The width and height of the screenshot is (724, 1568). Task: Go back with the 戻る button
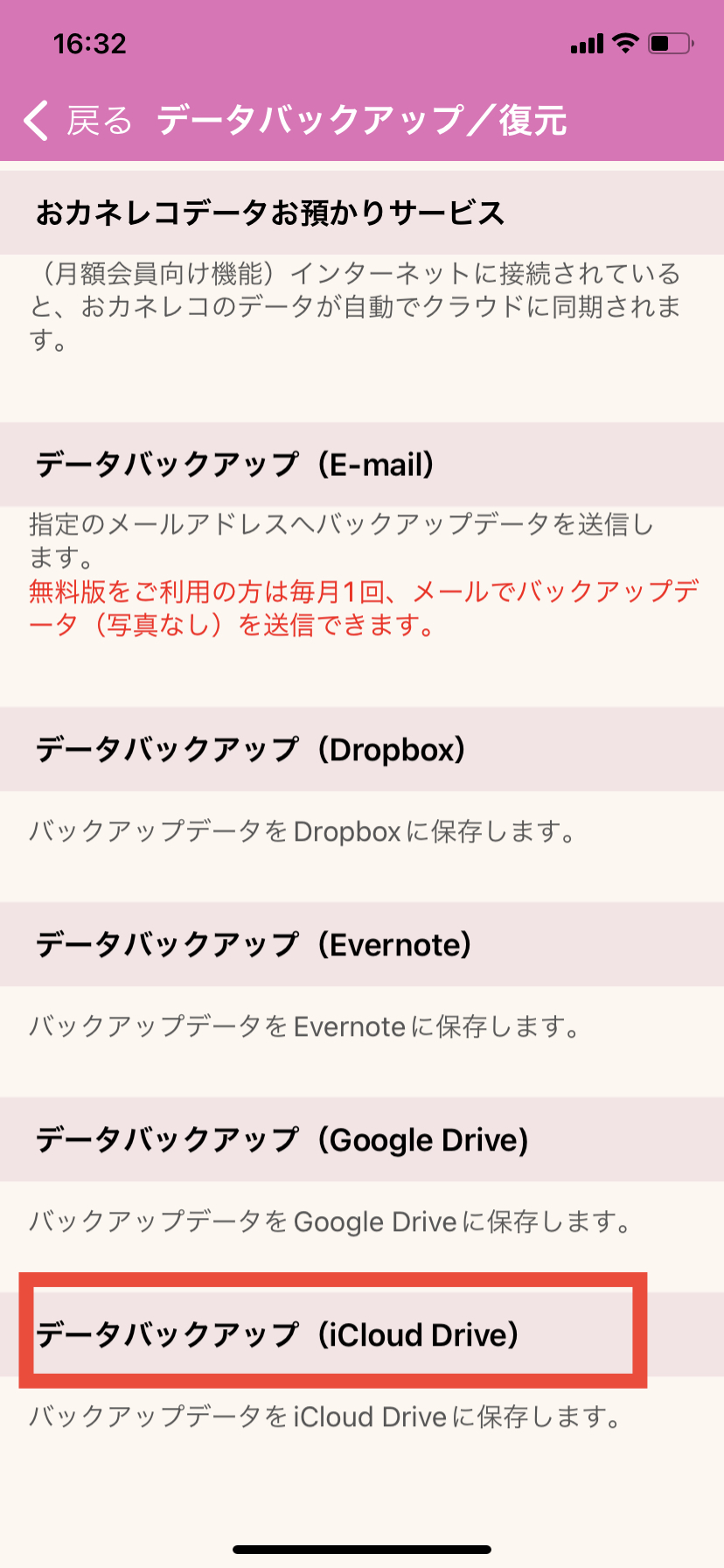click(77, 121)
